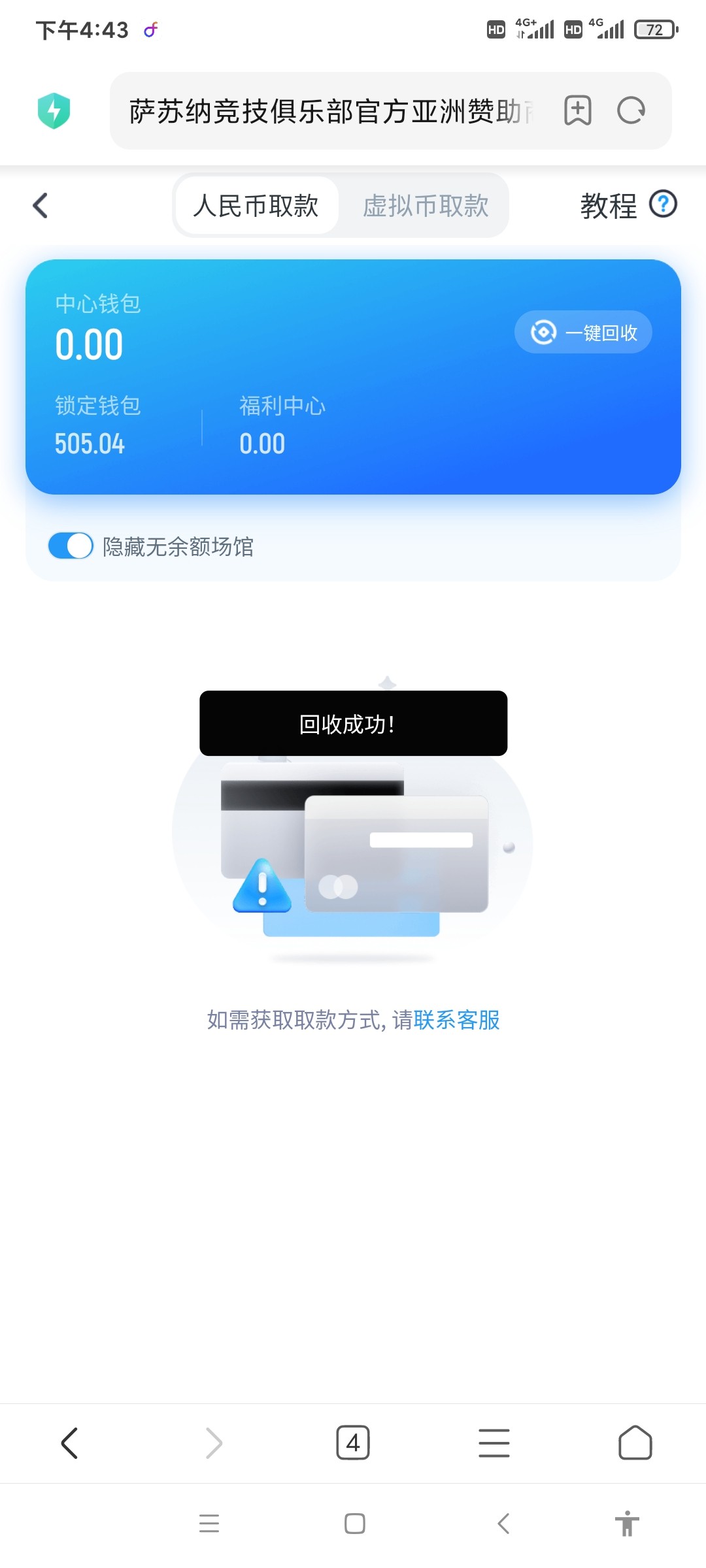706x1568 pixels.
Task: Open the browser menu
Action: (x=494, y=1443)
